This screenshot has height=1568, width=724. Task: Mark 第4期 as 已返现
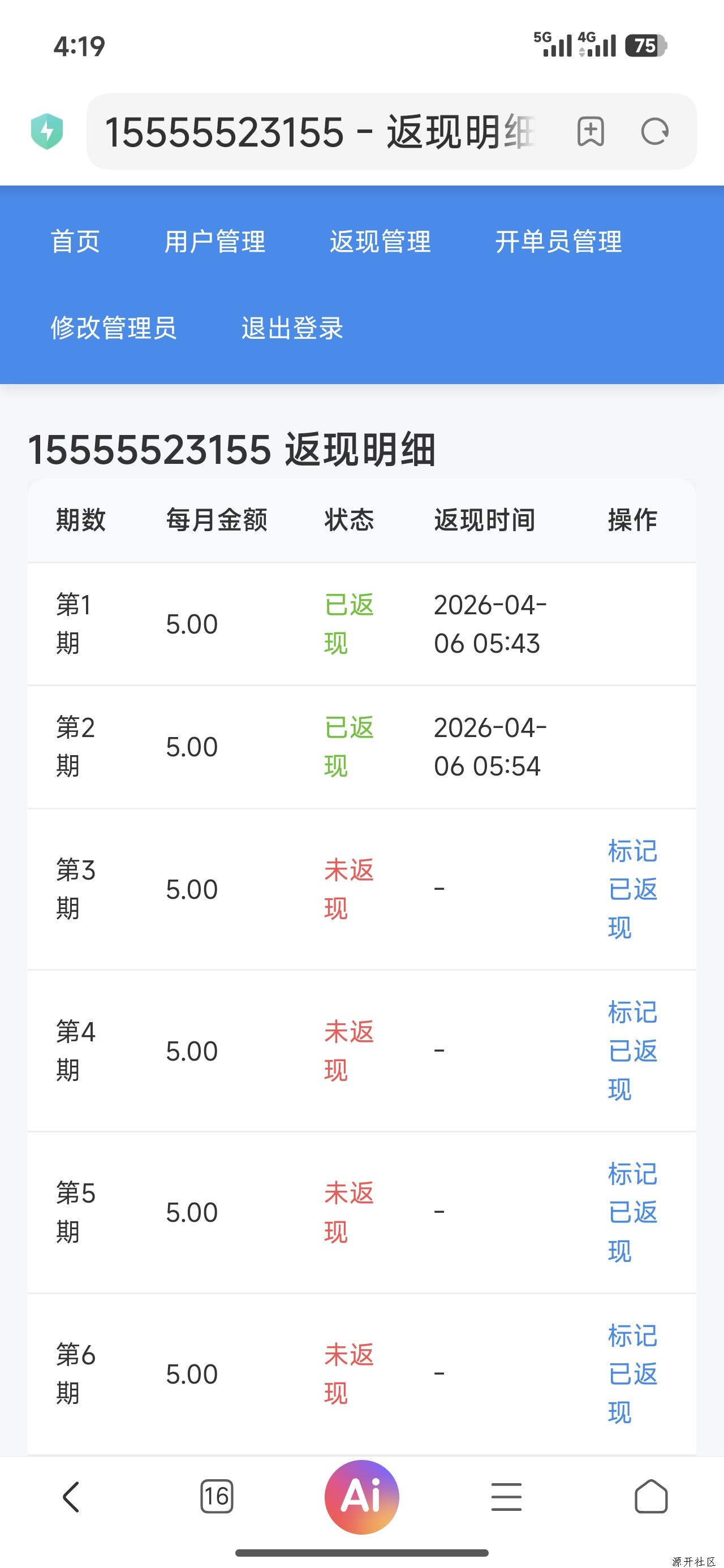coord(631,1050)
